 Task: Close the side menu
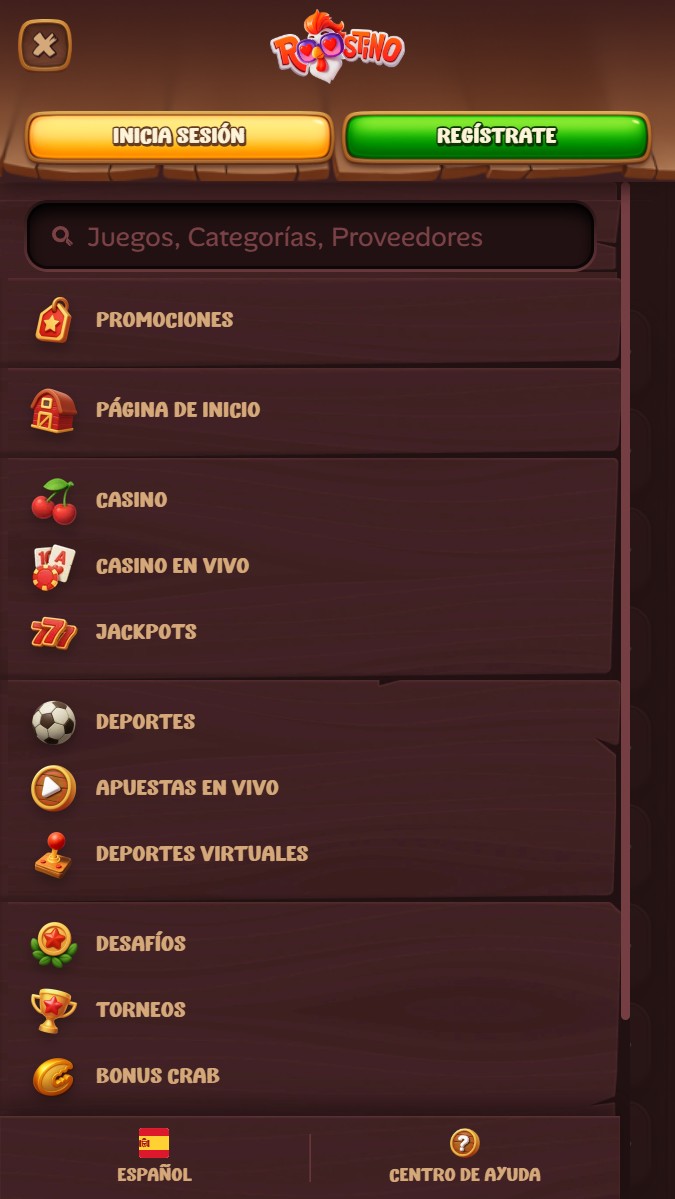45,45
